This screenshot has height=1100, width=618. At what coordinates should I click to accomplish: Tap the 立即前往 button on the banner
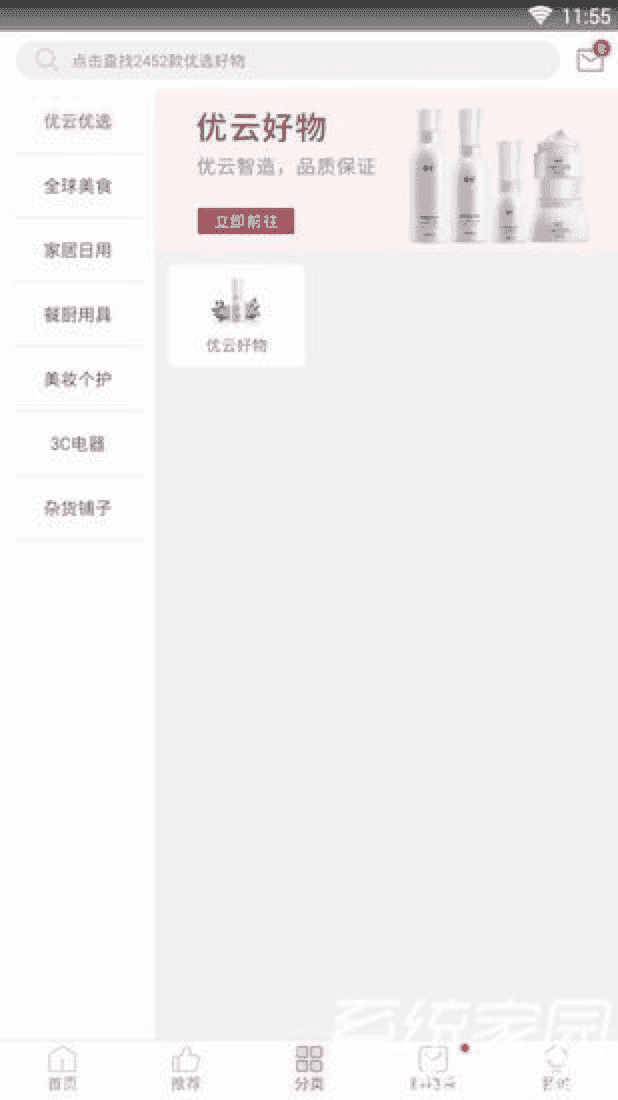(x=246, y=221)
